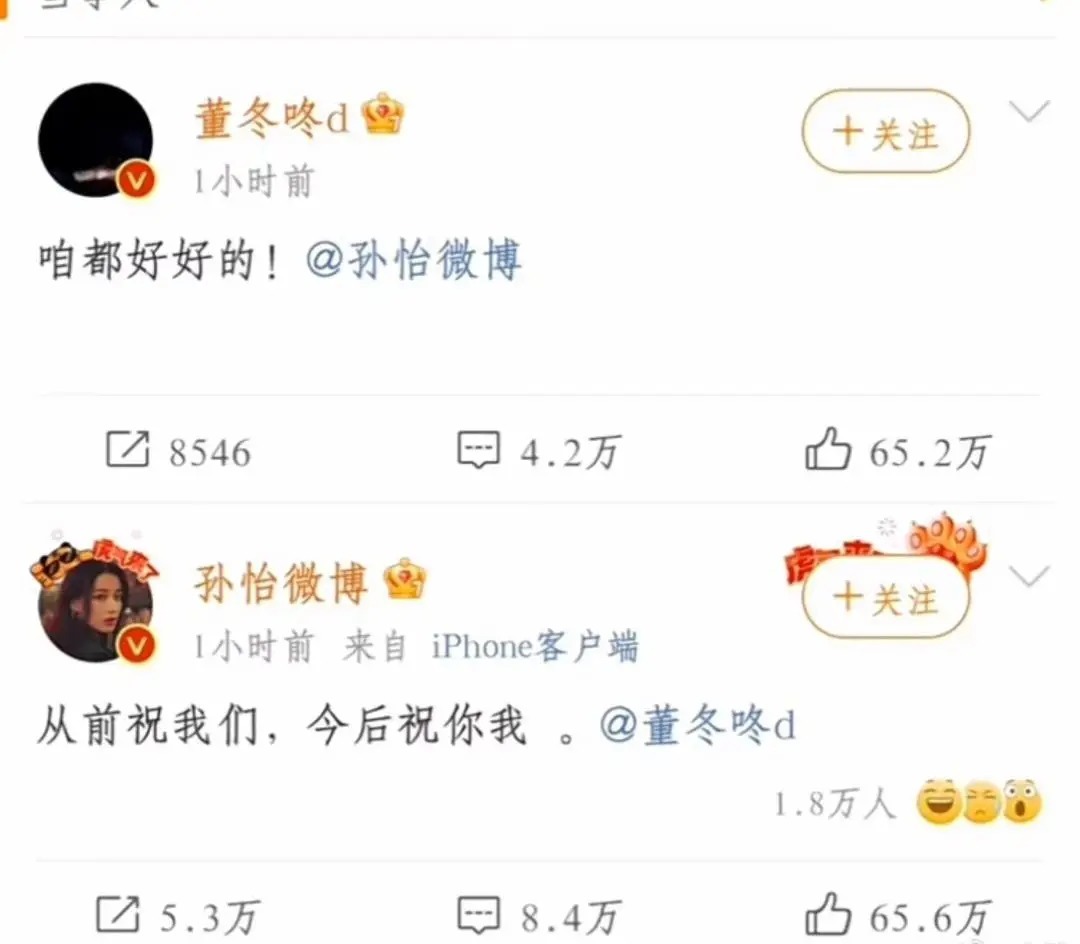The width and height of the screenshot is (1080, 944).
Task: Open 董冬咚d's profile avatar
Action: point(96,141)
